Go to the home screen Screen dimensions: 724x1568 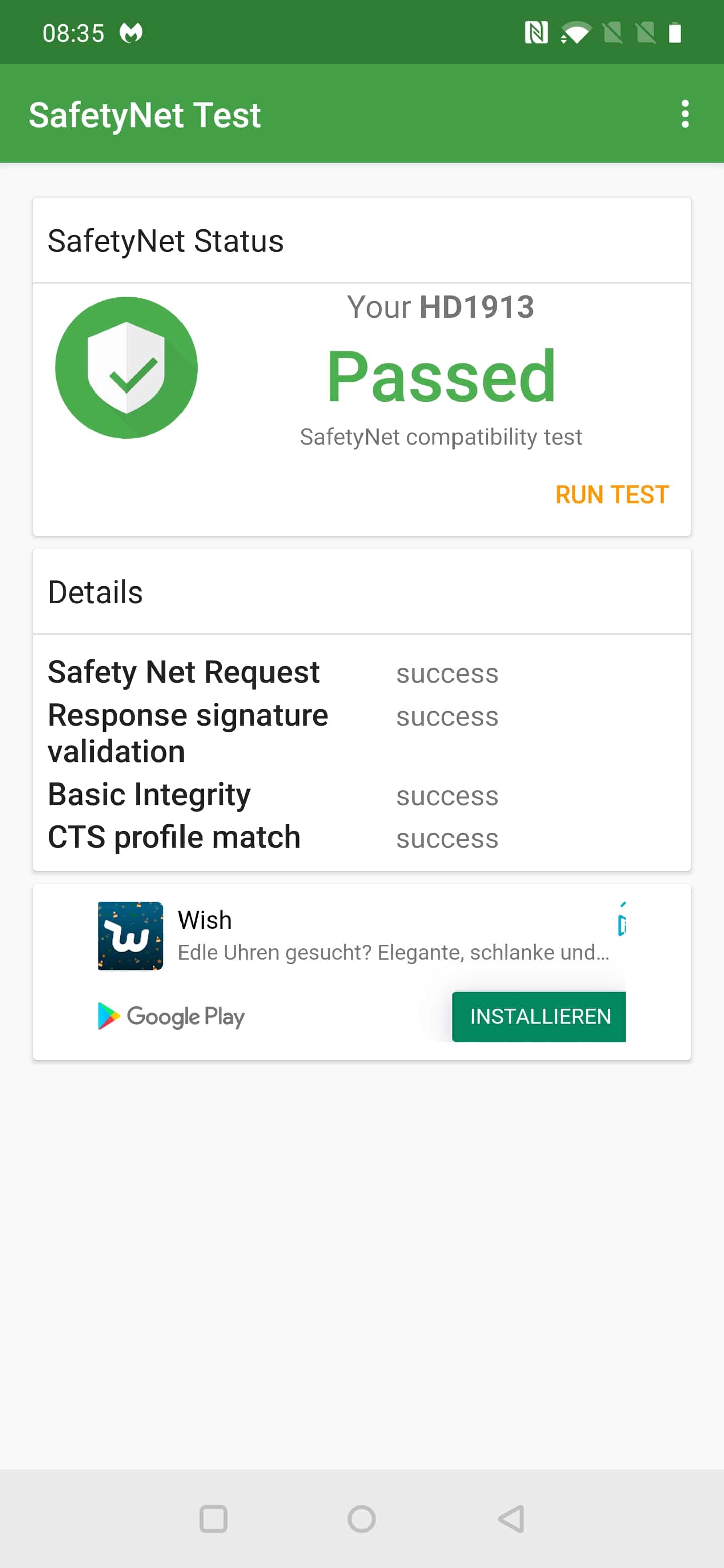[x=361, y=1519]
